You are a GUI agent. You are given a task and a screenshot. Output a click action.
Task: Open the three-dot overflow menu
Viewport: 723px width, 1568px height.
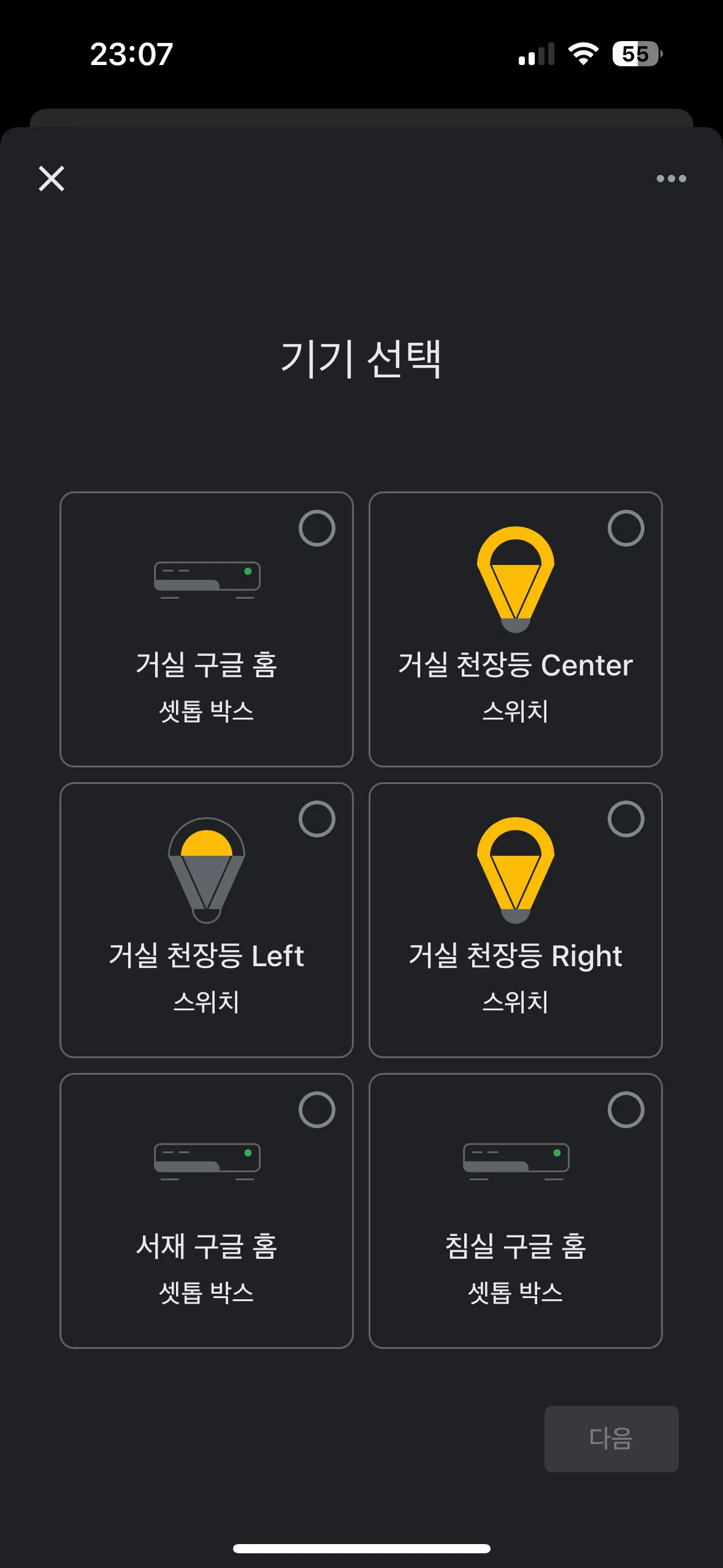(671, 179)
